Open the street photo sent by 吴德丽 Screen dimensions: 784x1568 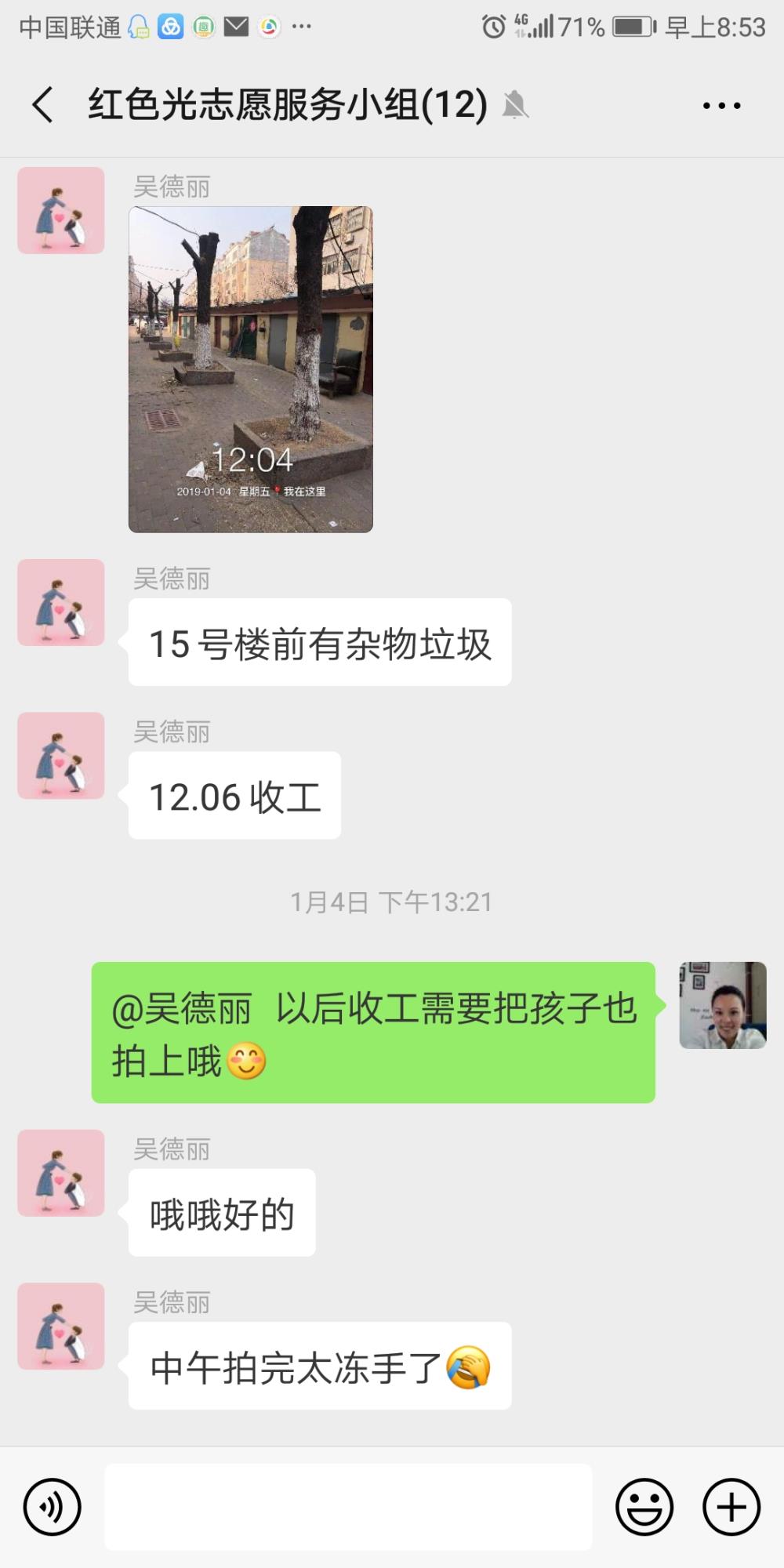(251, 369)
